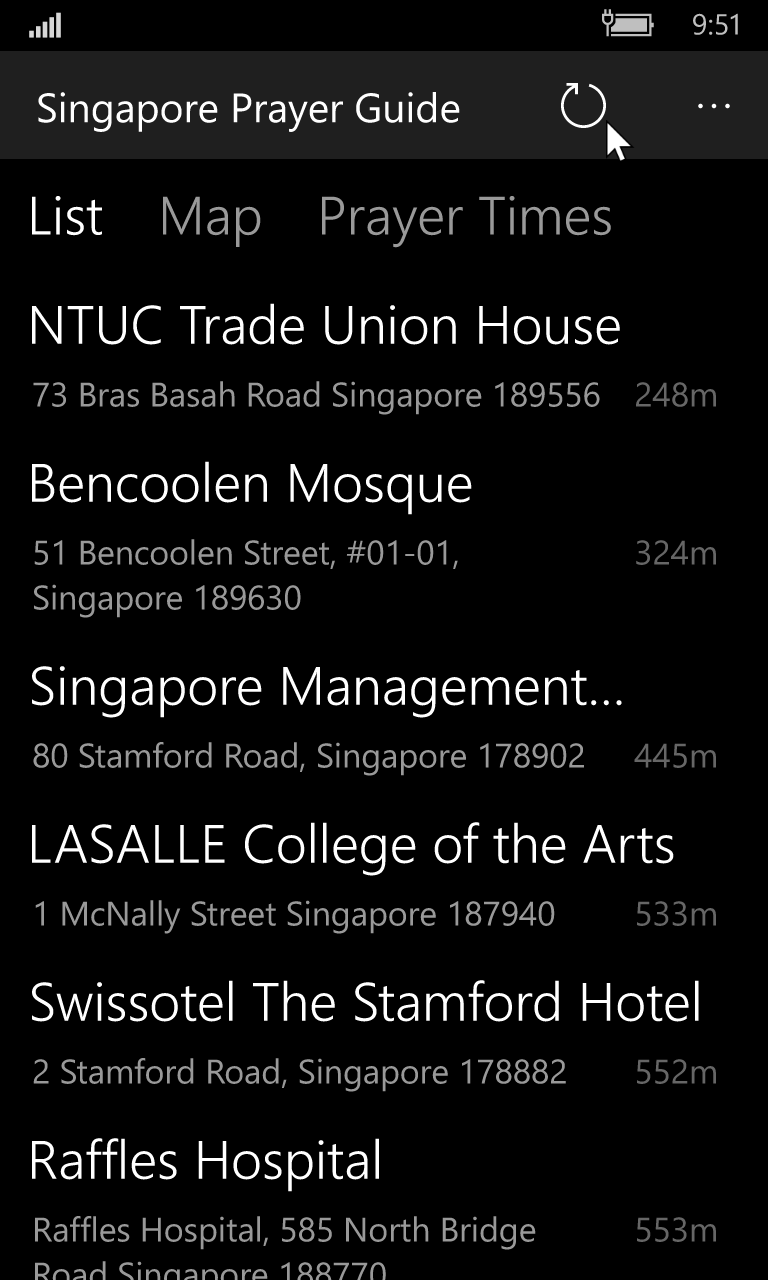This screenshot has height=1280, width=768.
Task: Refresh the prayer locations list
Action: (582, 106)
